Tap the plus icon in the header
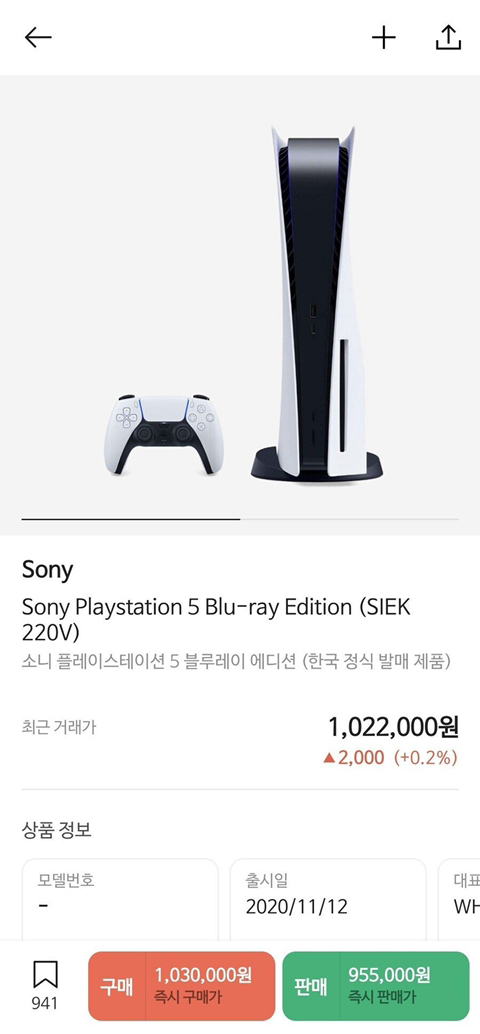The height and width of the screenshot is (1034, 480). tap(384, 38)
